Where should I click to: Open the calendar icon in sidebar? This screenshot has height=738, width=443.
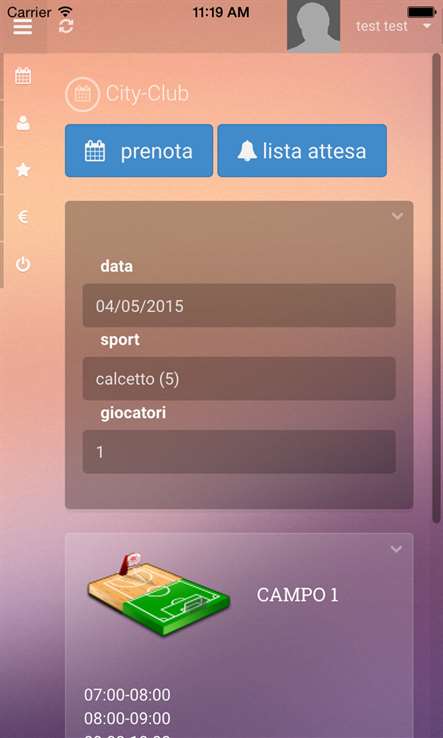tap(23, 76)
